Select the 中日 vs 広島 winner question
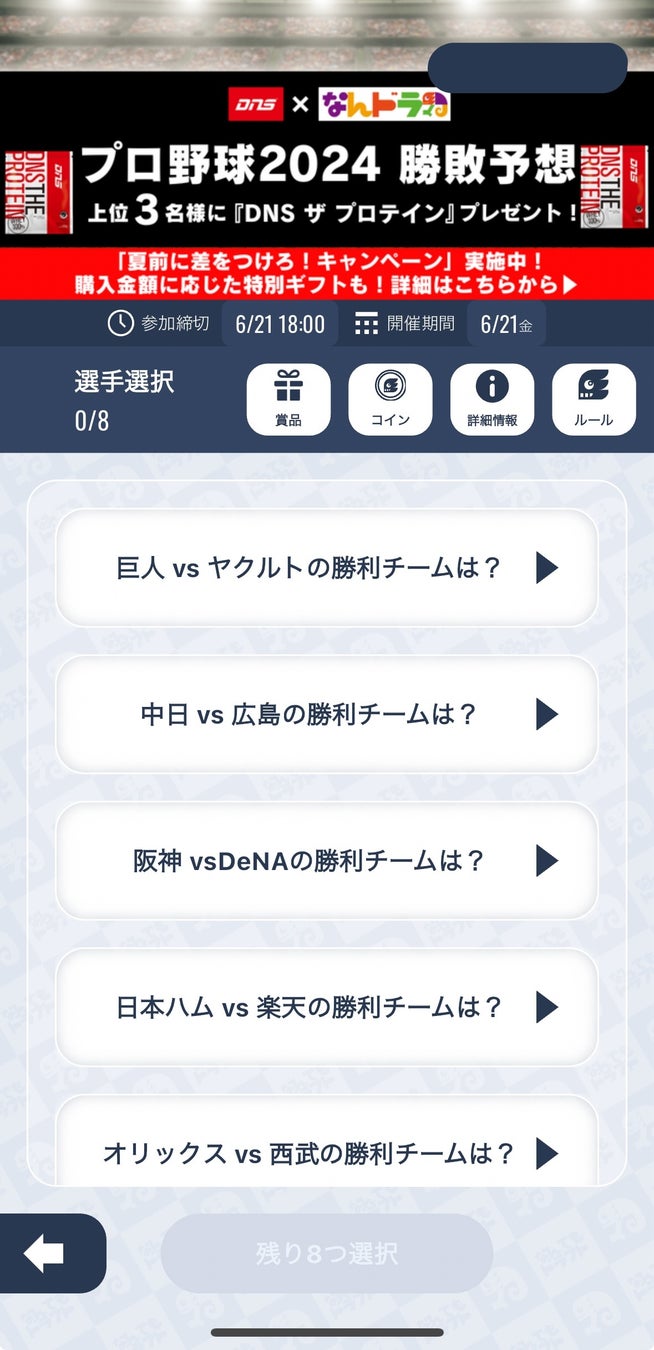Screen dimensions: 654x1350 click(x=326, y=714)
